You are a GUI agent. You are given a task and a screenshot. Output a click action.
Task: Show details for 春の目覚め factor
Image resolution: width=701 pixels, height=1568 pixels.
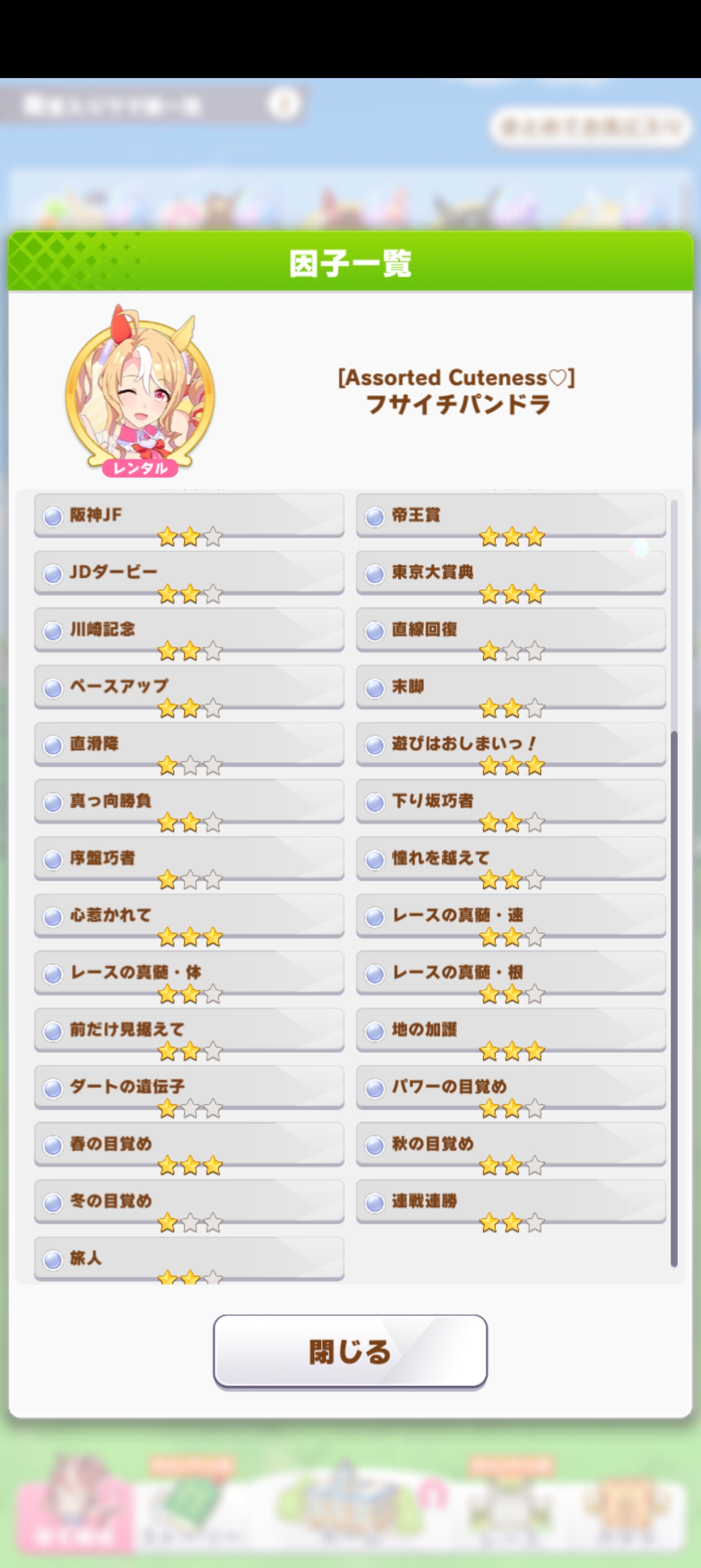189,1144
